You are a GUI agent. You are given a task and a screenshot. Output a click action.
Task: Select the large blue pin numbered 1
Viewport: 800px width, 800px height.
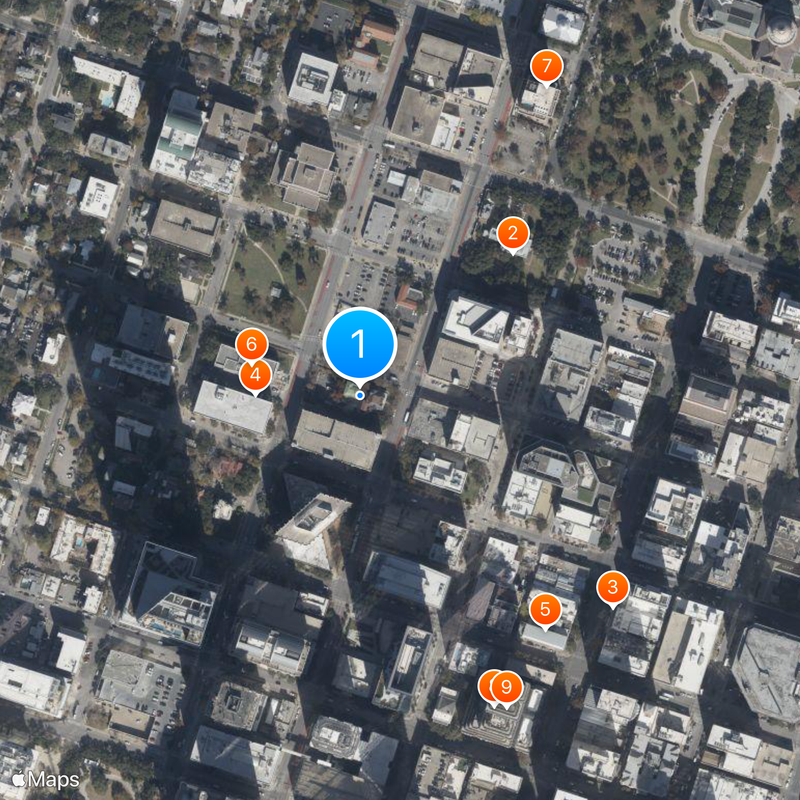[360, 344]
